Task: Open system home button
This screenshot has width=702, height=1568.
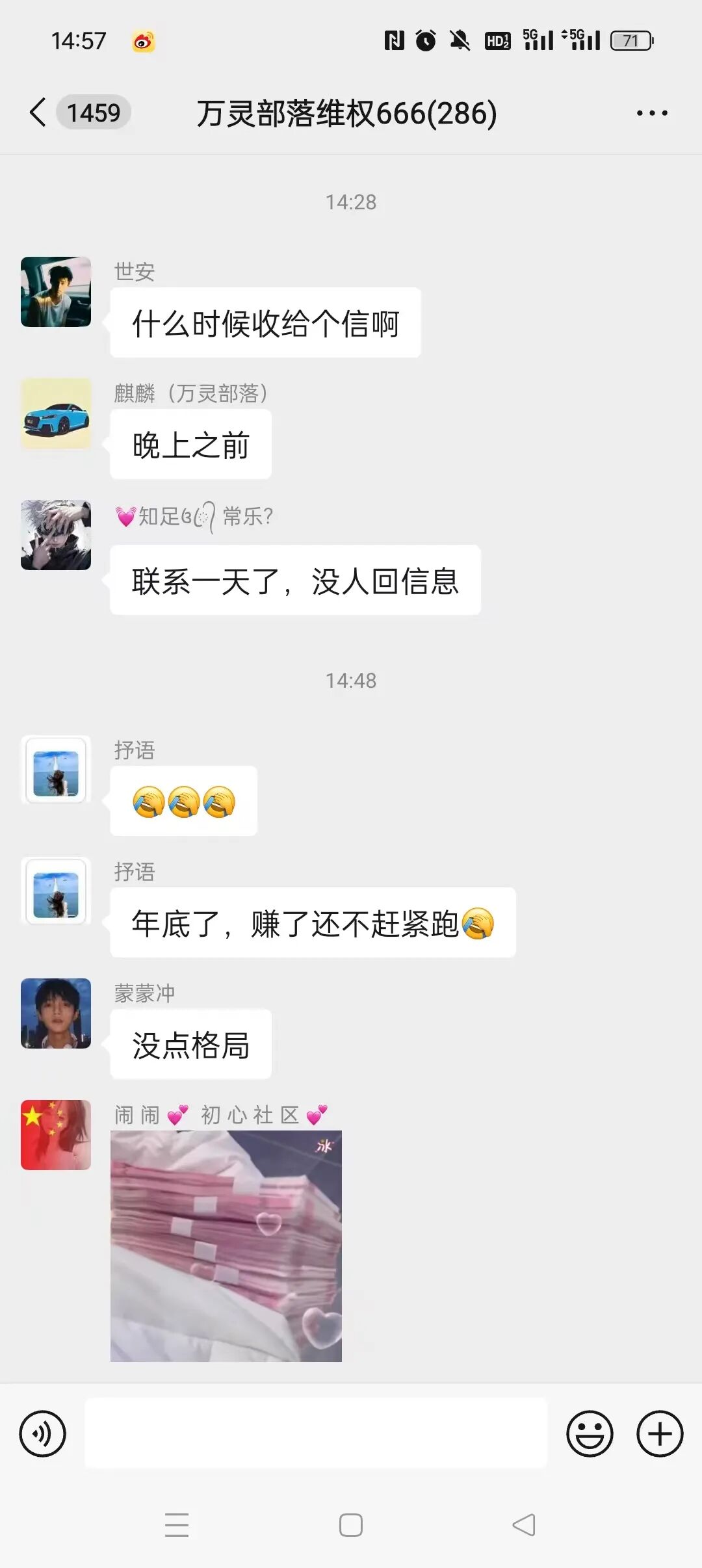Action: point(351,1525)
